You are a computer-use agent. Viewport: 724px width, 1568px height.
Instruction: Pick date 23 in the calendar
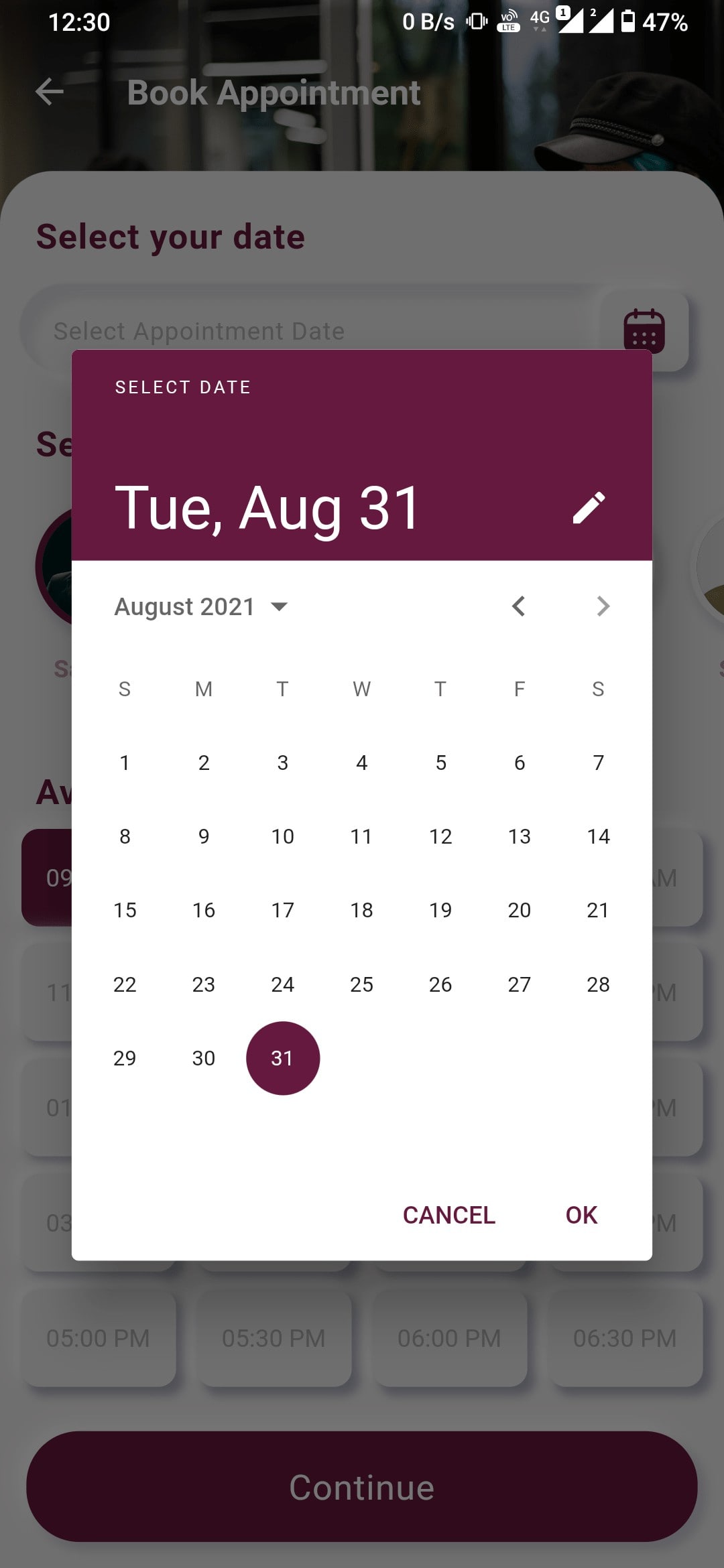pyautogui.click(x=203, y=984)
